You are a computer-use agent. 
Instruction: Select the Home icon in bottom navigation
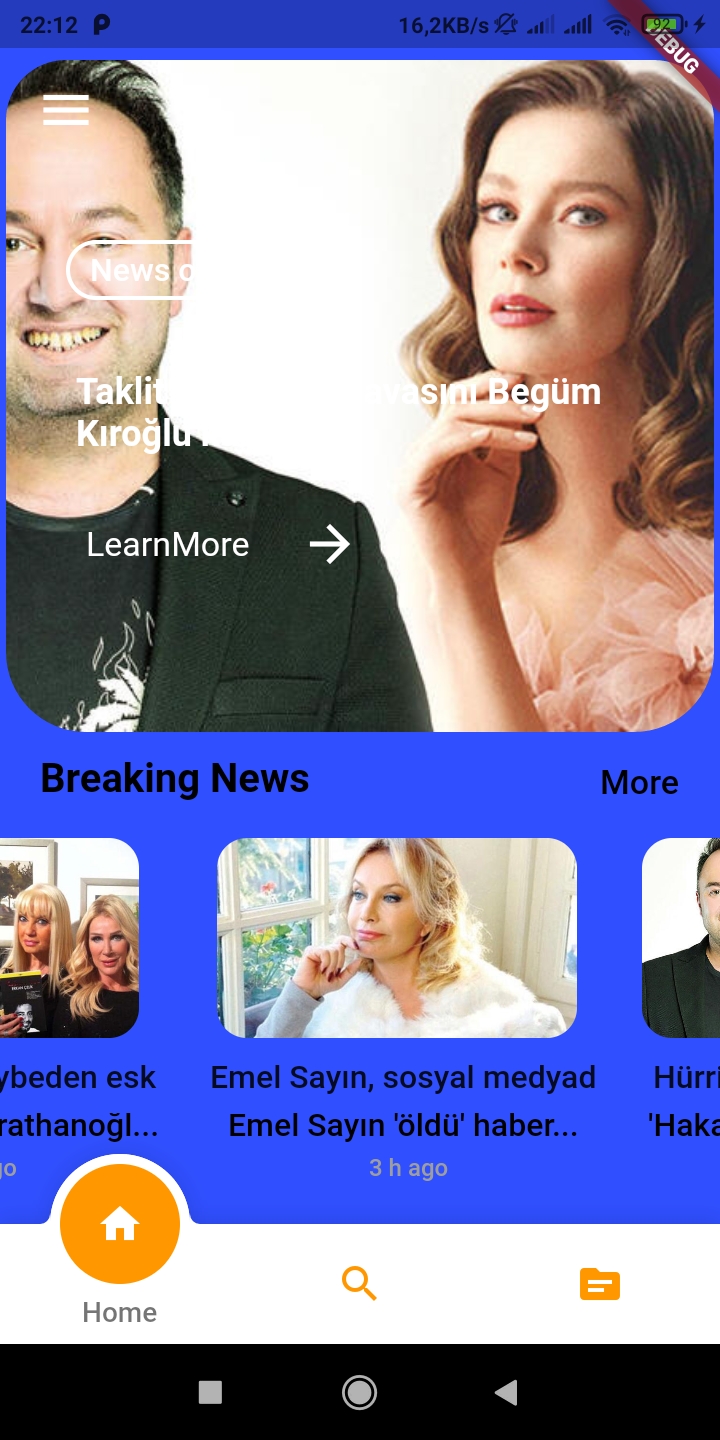[119, 1222]
